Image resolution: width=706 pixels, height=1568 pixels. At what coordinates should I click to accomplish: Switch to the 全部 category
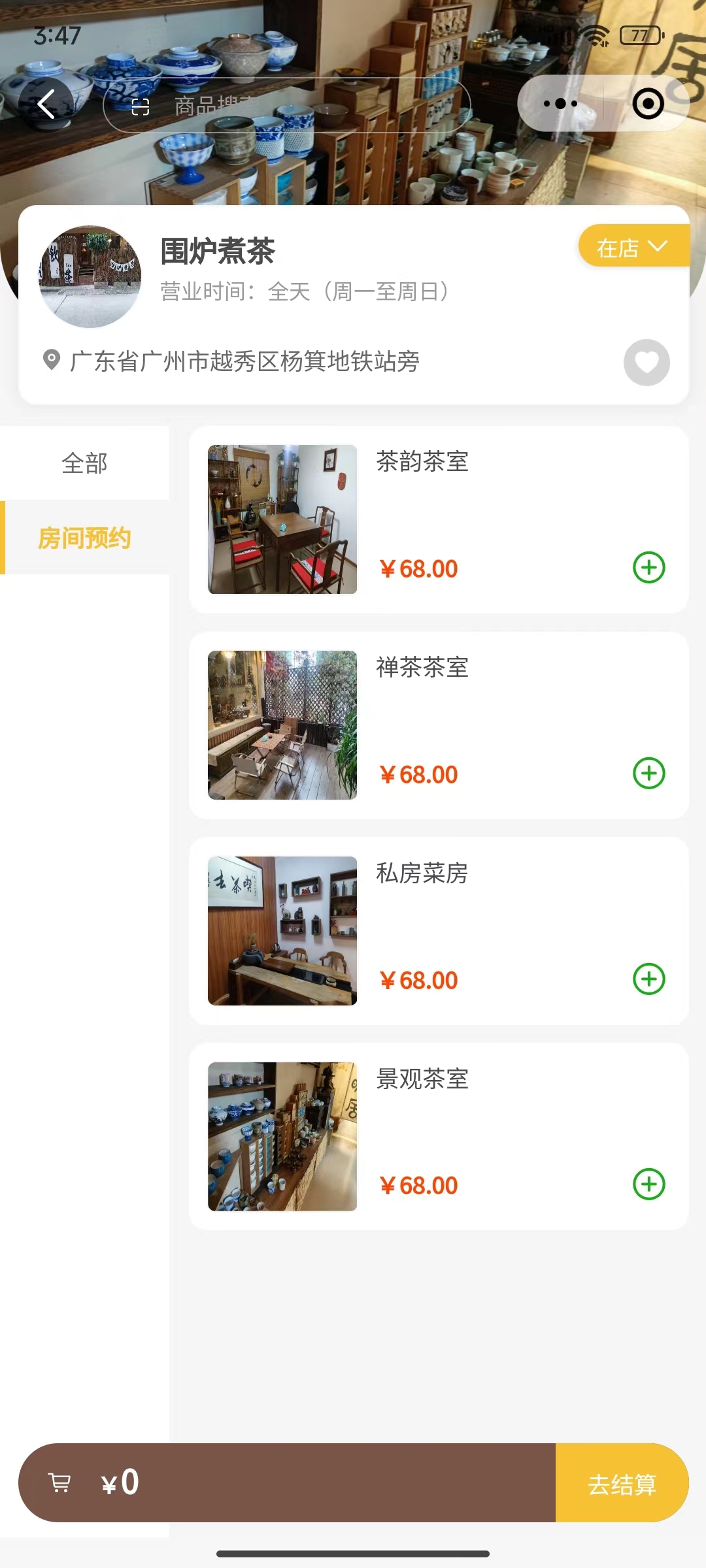click(x=84, y=463)
